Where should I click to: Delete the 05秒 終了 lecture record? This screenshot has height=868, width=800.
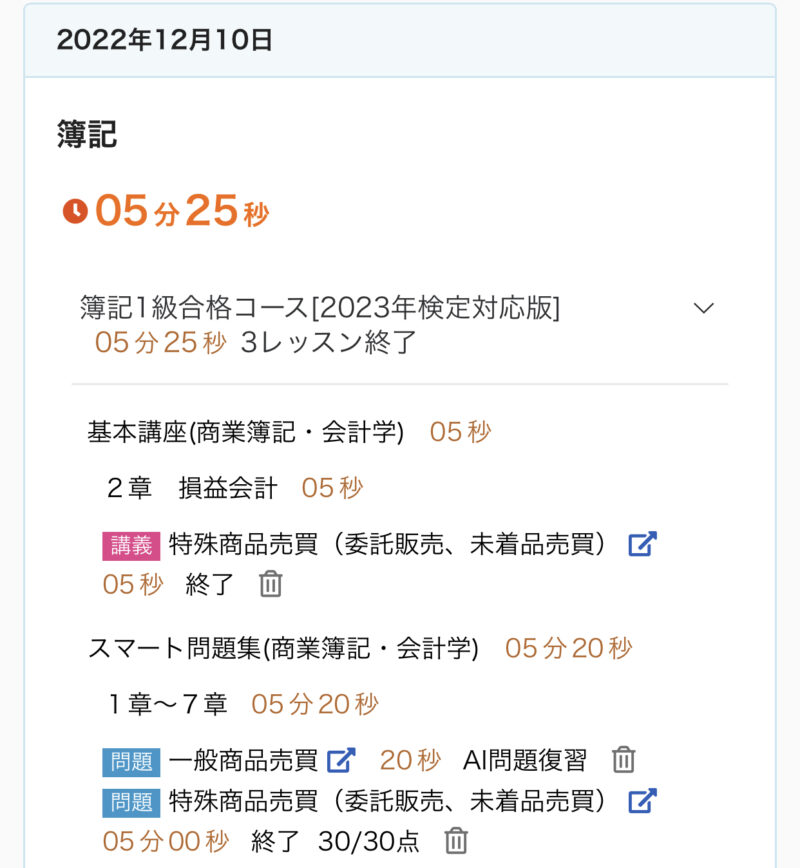(270, 584)
